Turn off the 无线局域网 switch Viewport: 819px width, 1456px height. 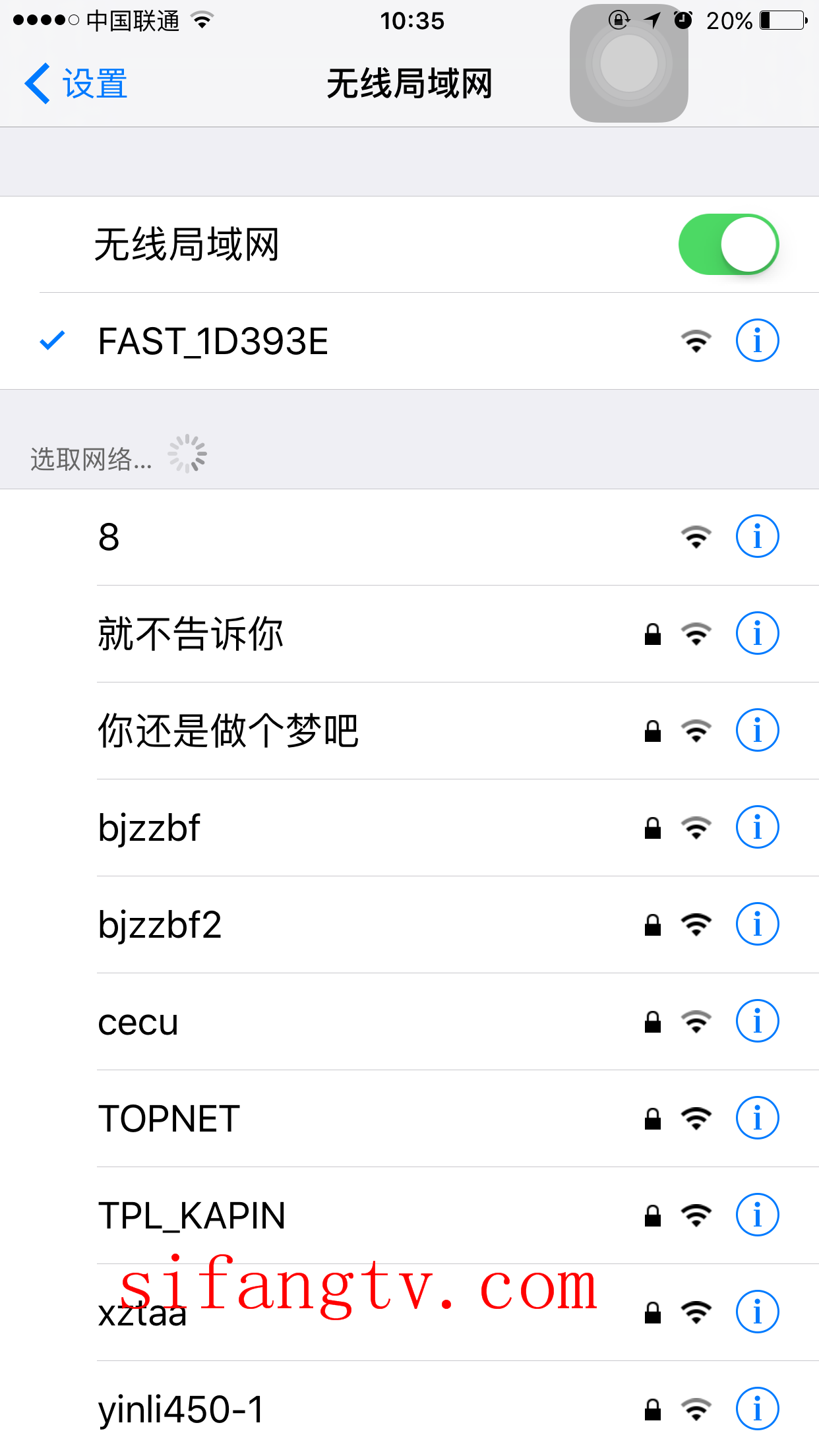coord(728,245)
